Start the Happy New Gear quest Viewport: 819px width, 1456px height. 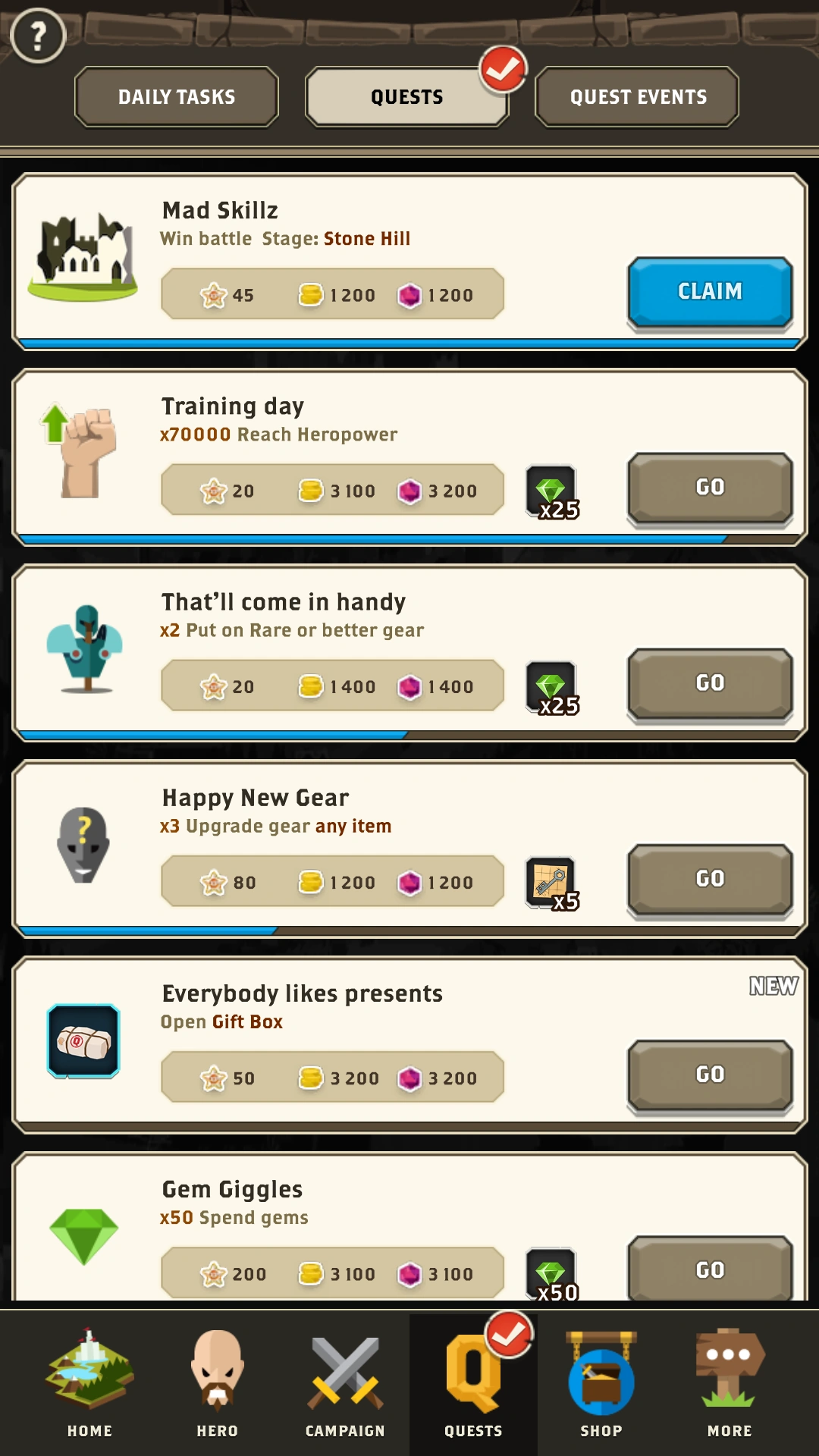(x=710, y=879)
